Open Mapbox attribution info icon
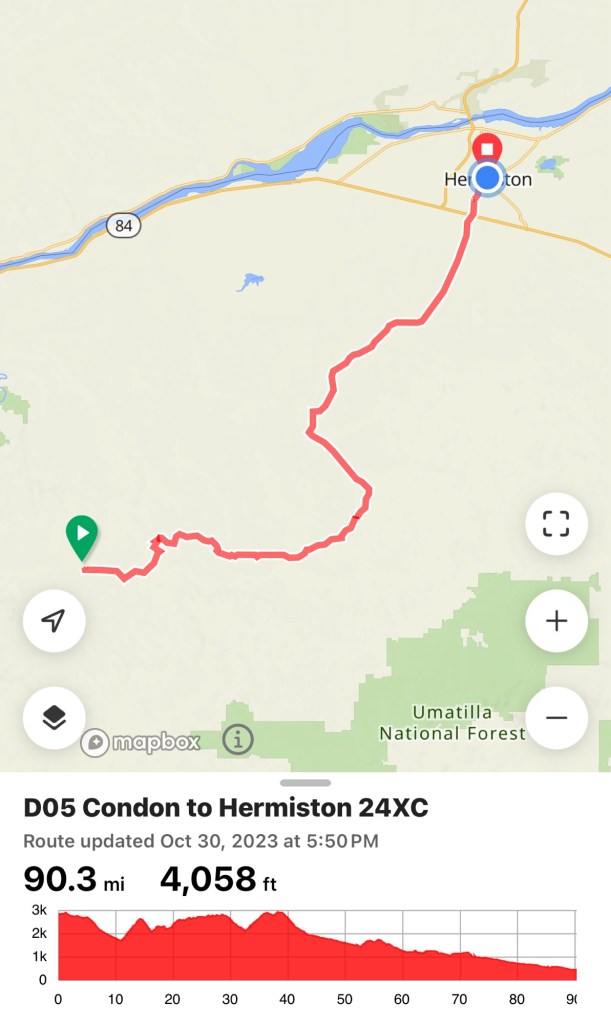Screen dimensions: 611x1024 (238, 740)
